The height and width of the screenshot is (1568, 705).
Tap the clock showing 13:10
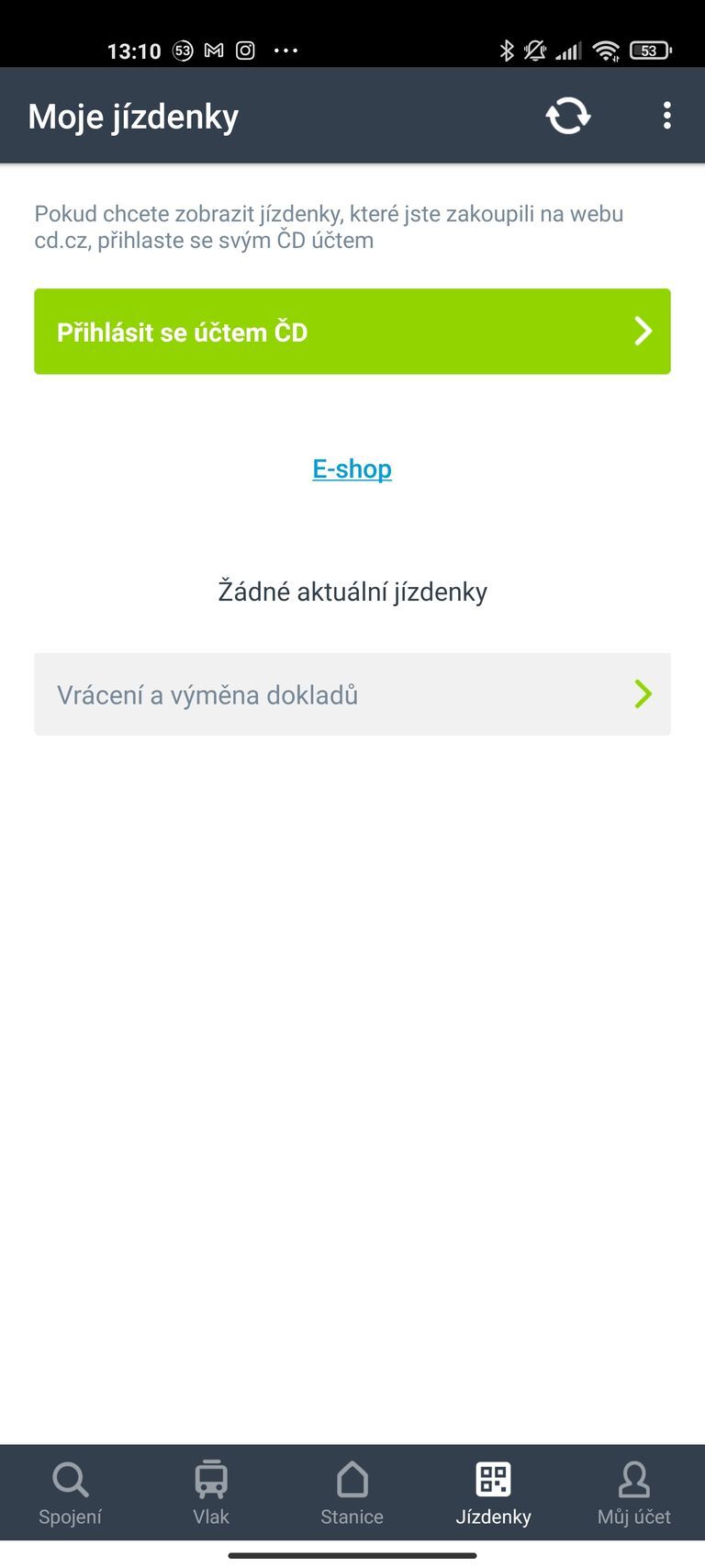(134, 51)
